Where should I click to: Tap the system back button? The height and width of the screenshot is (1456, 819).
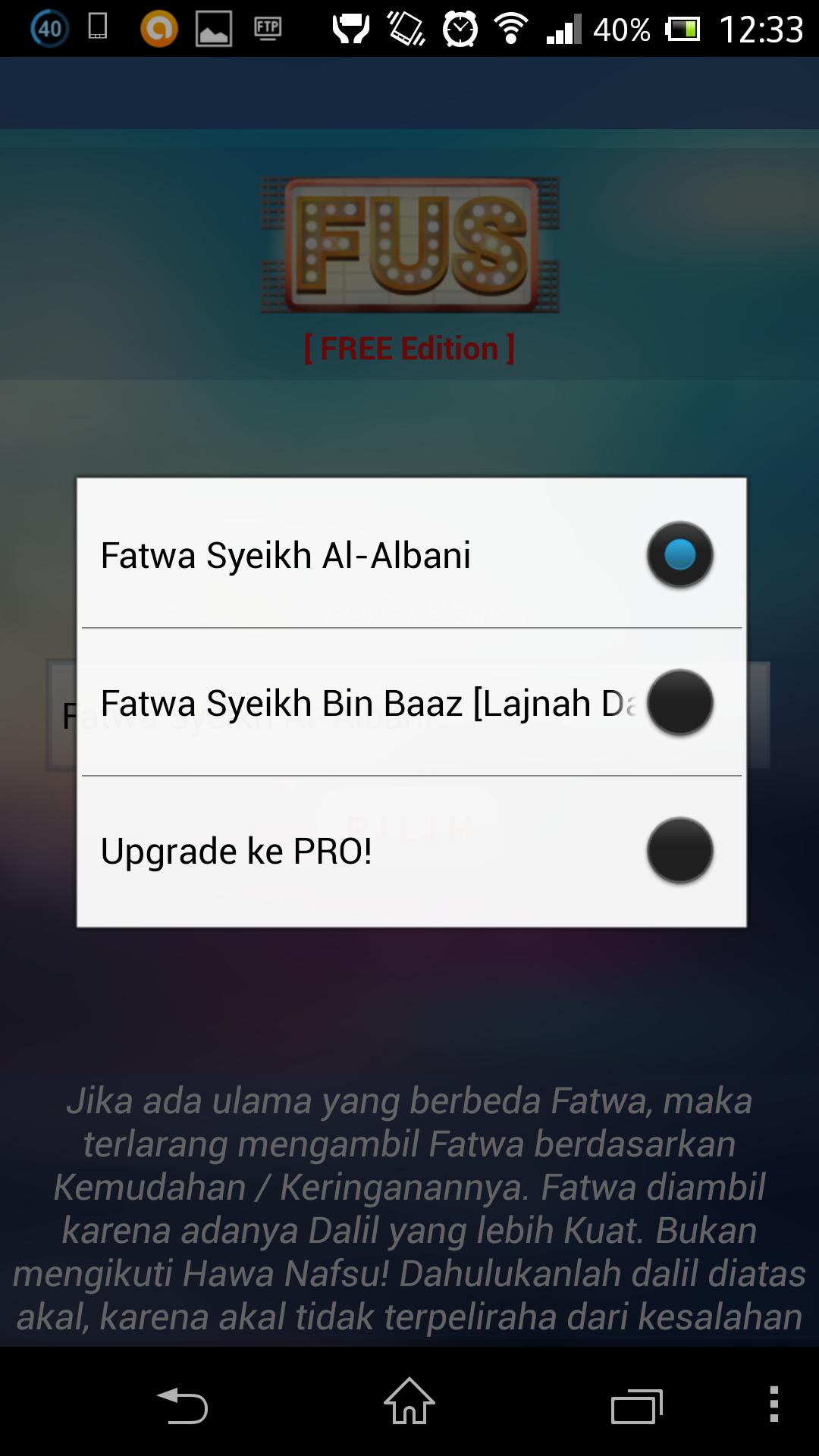(x=182, y=1404)
